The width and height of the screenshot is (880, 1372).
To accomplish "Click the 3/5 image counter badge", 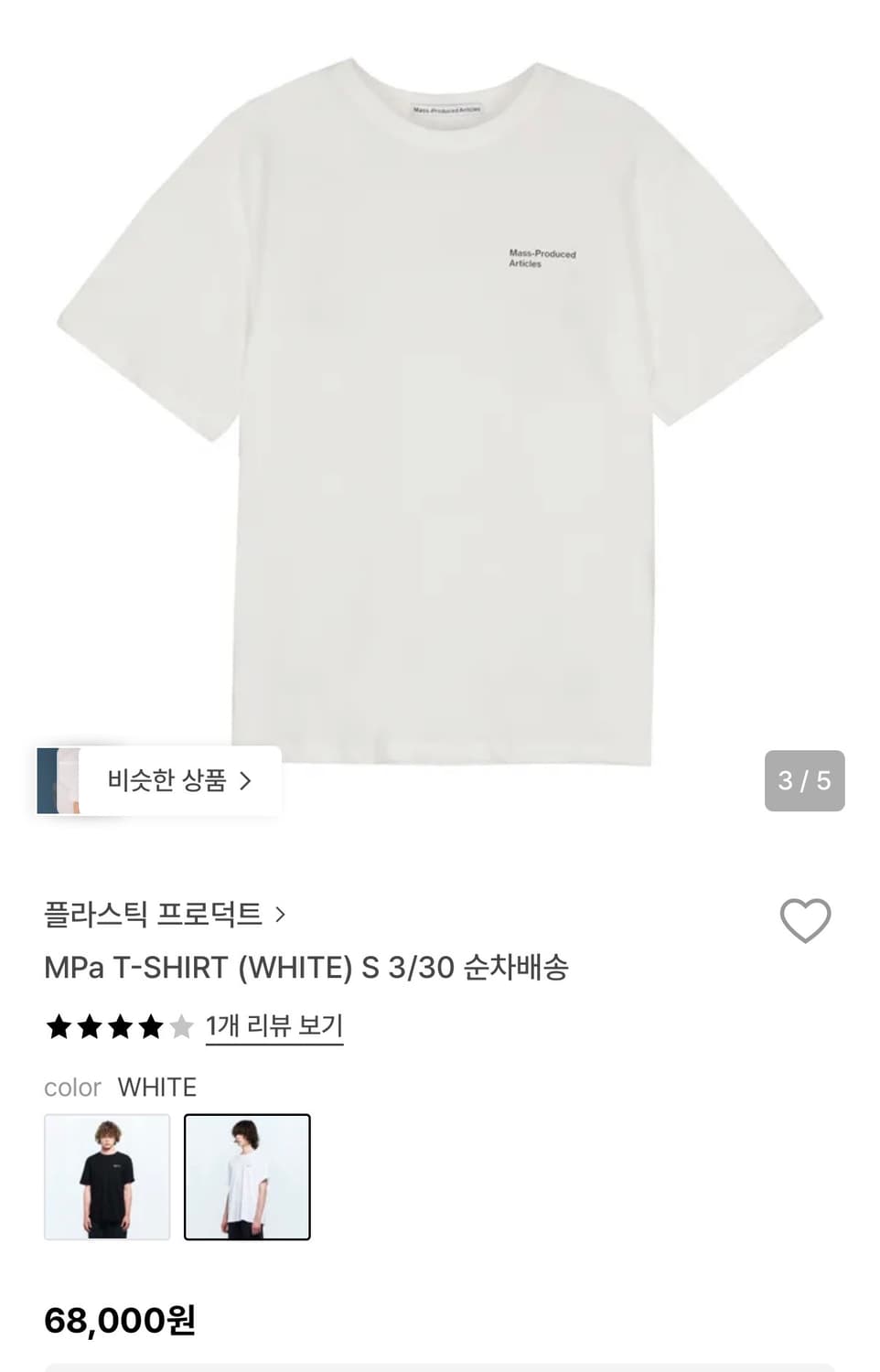I will (x=803, y=781).
